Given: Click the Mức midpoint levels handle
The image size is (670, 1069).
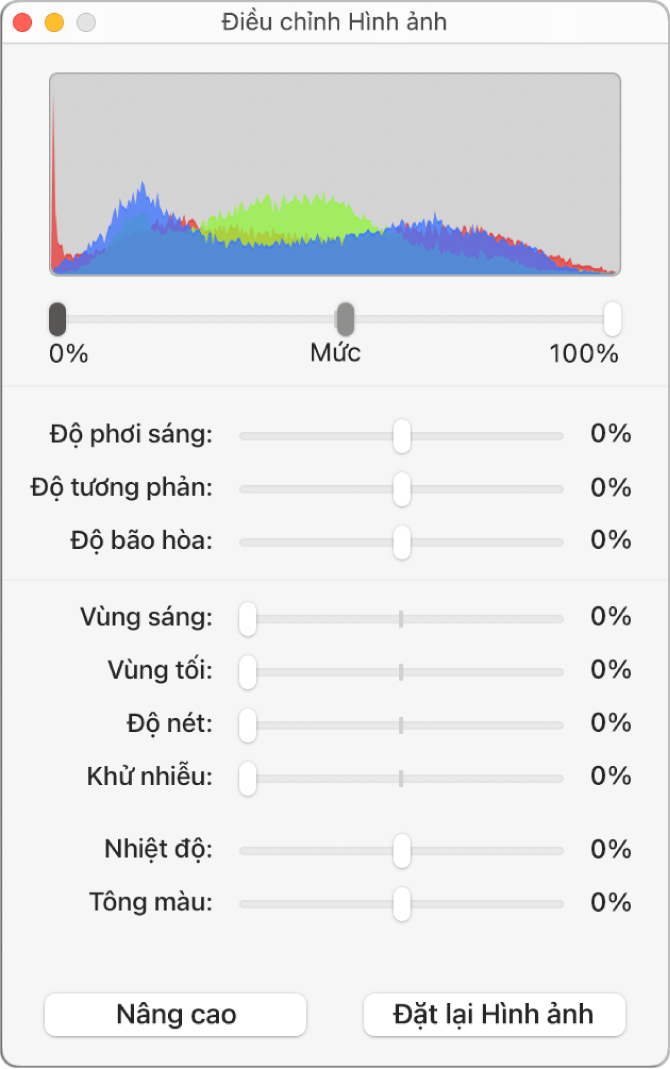Looking at the screenshot, I should click(345, 319).
